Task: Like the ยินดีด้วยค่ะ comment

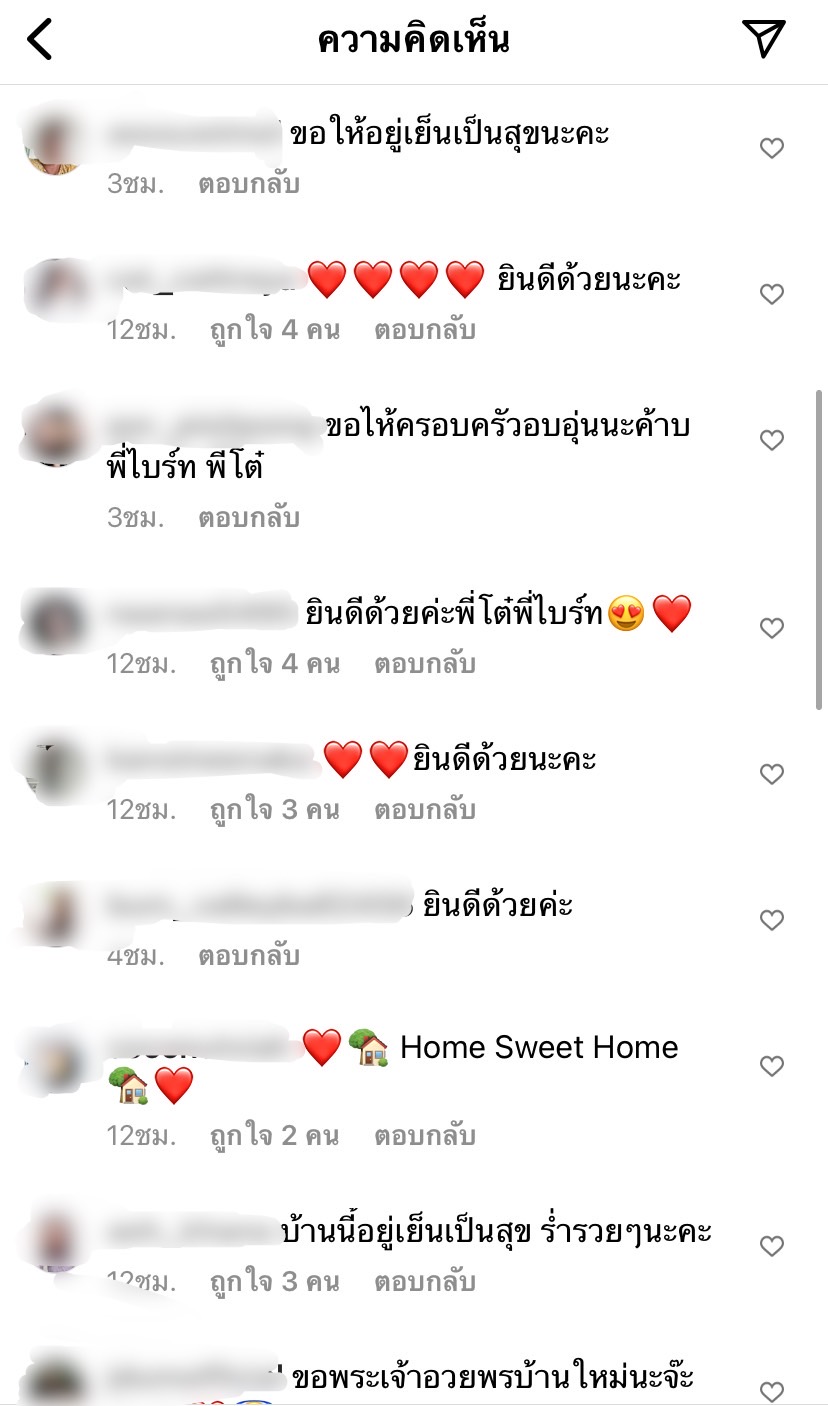Action: [772, 921]
